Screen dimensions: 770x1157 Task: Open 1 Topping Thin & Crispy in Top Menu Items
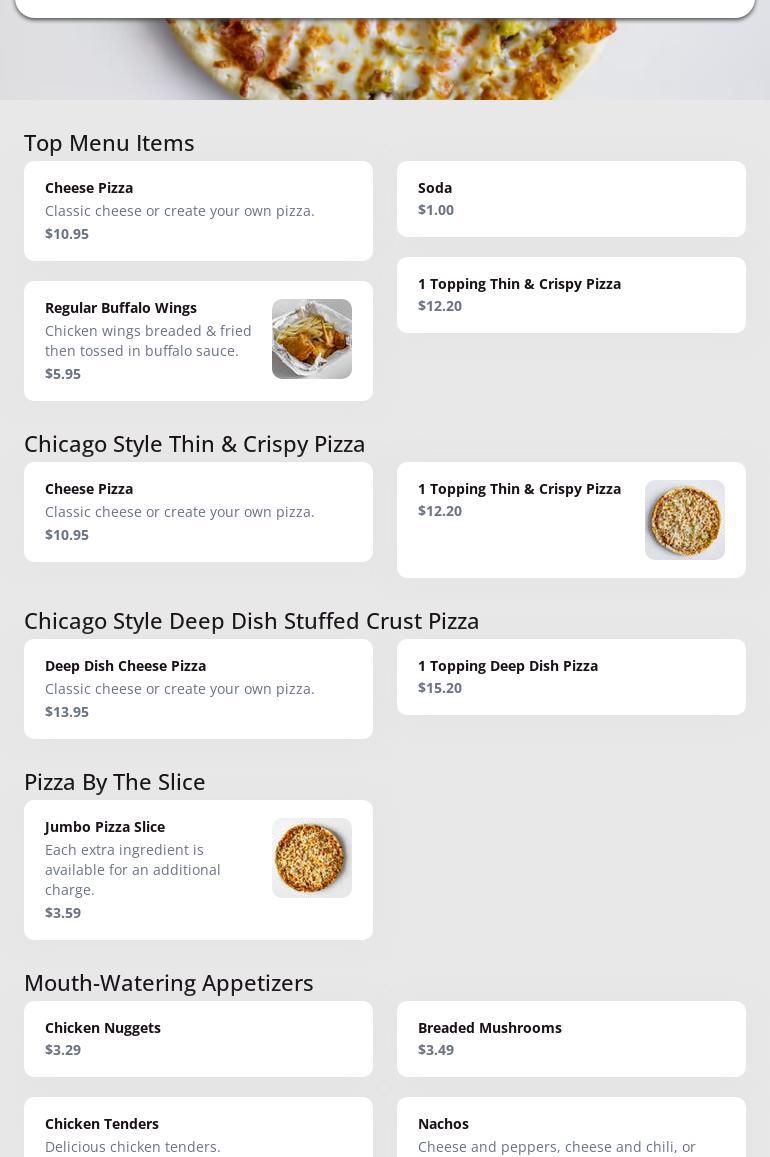[x=571, y=295]
